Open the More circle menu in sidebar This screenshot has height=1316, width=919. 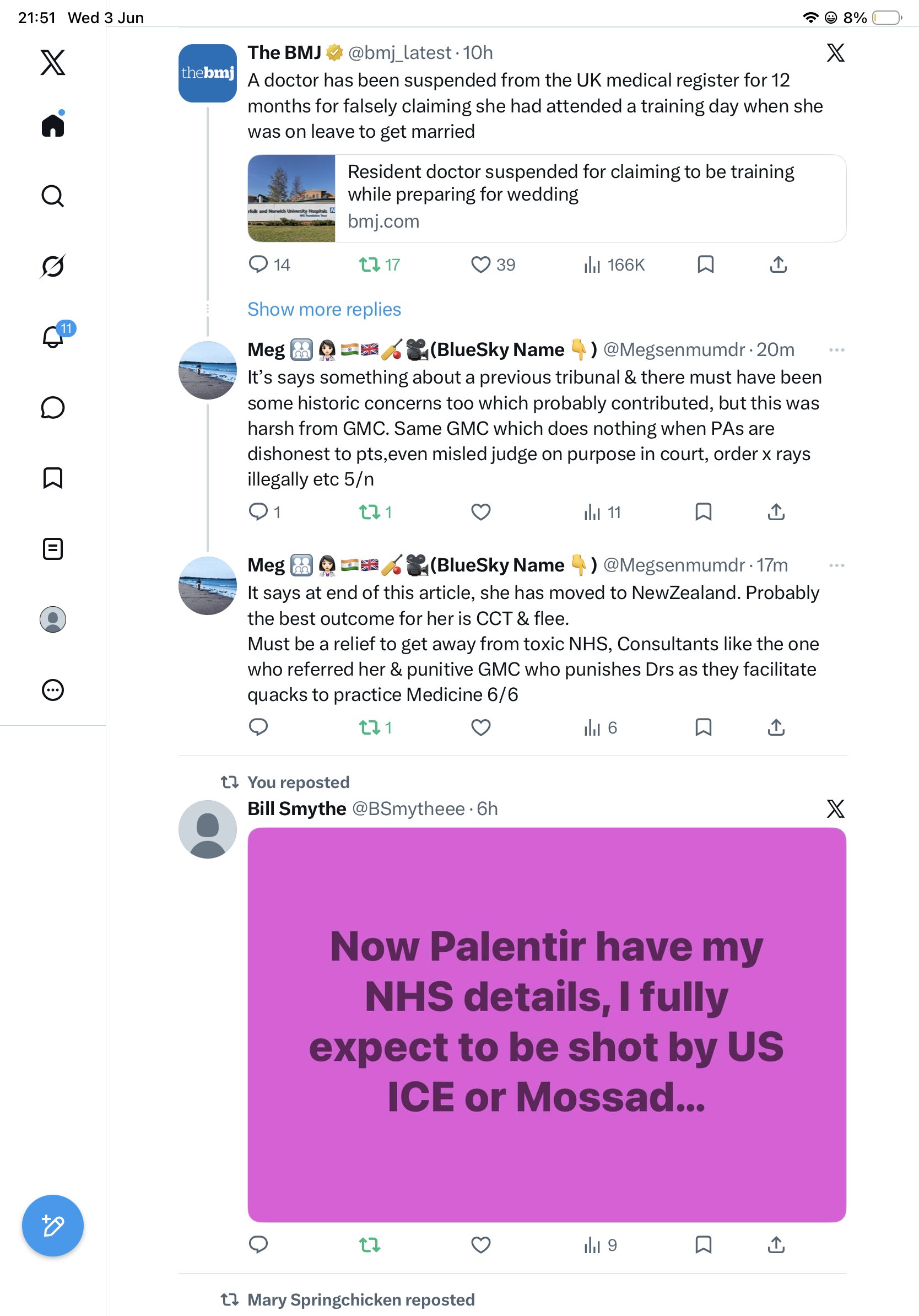(x=53, y=689)
